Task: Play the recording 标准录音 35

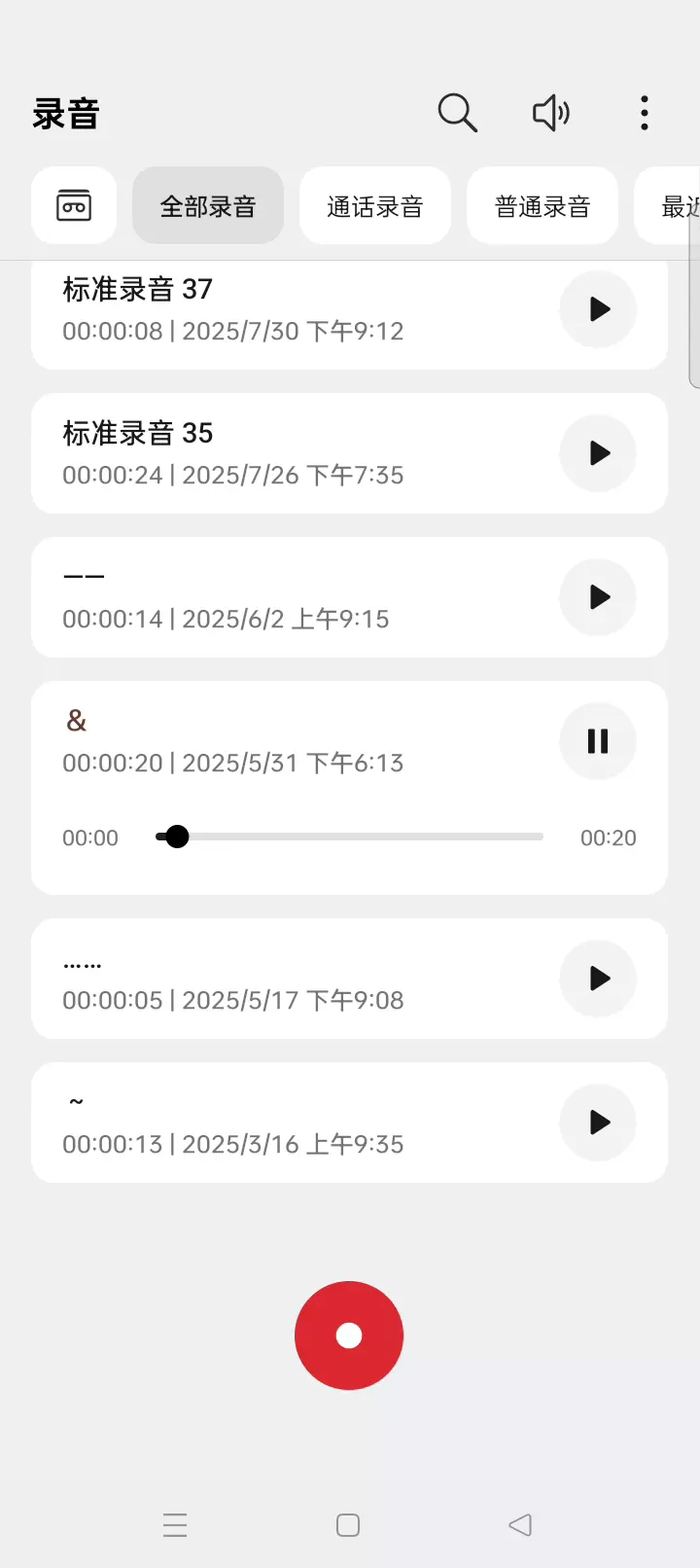Action: click(x=598, y=453)
